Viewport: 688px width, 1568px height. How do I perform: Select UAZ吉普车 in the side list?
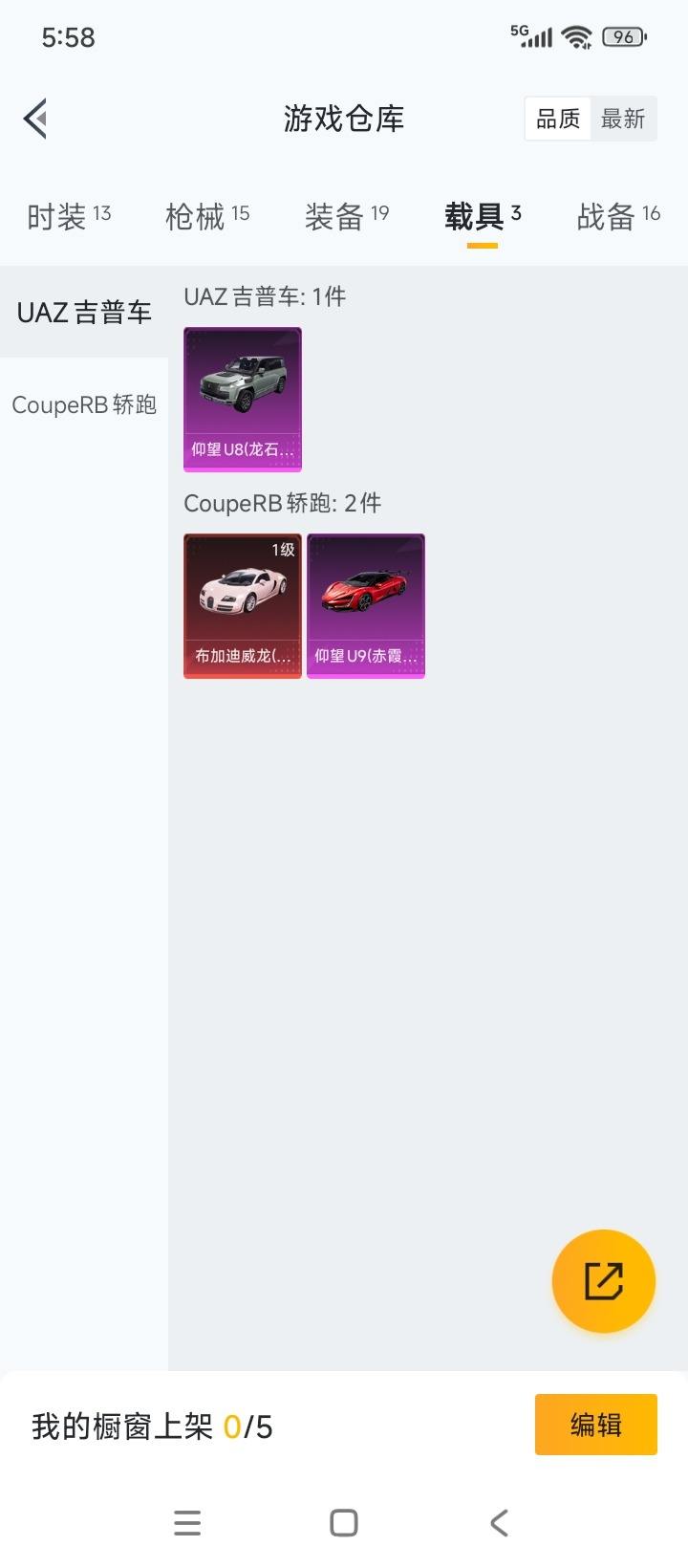click(84, 313)
